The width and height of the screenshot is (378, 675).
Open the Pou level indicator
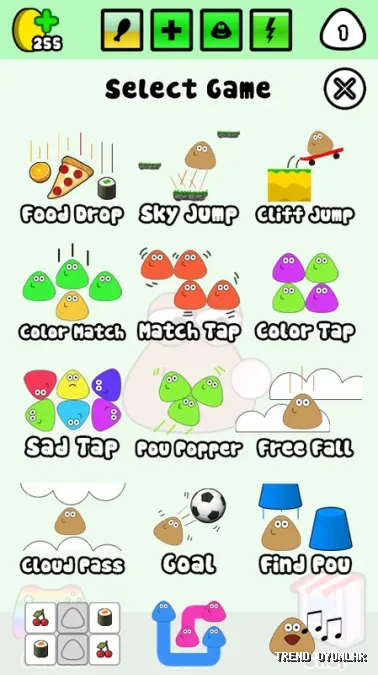tap(343, 31)
